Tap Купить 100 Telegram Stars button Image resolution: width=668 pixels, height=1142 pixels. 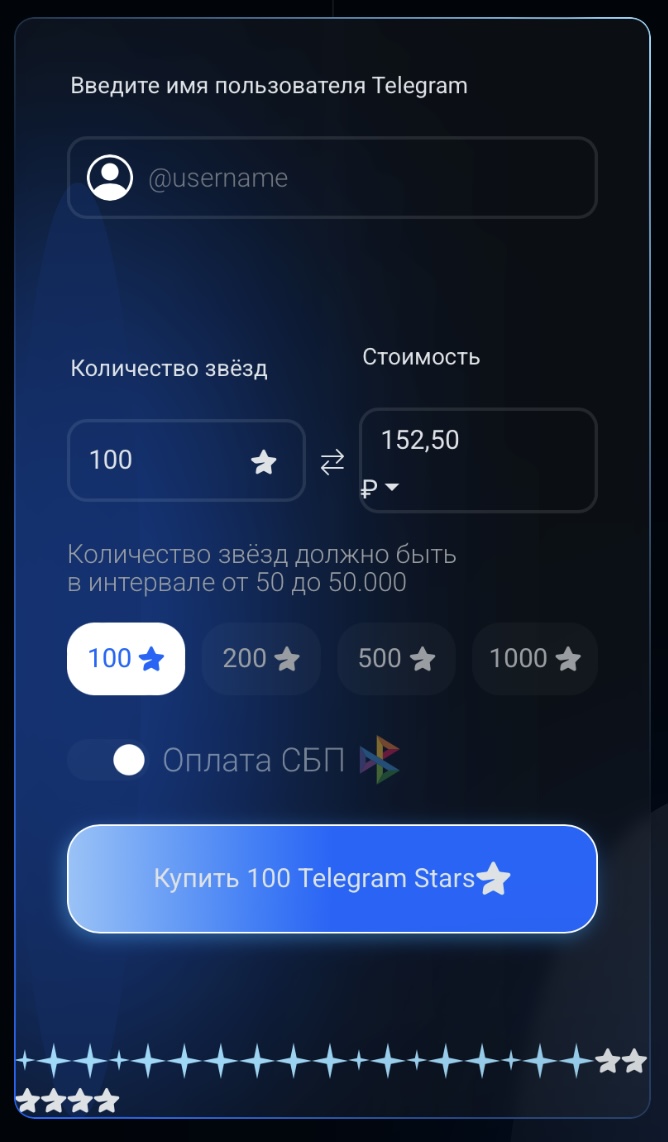[x=332, y=879]
